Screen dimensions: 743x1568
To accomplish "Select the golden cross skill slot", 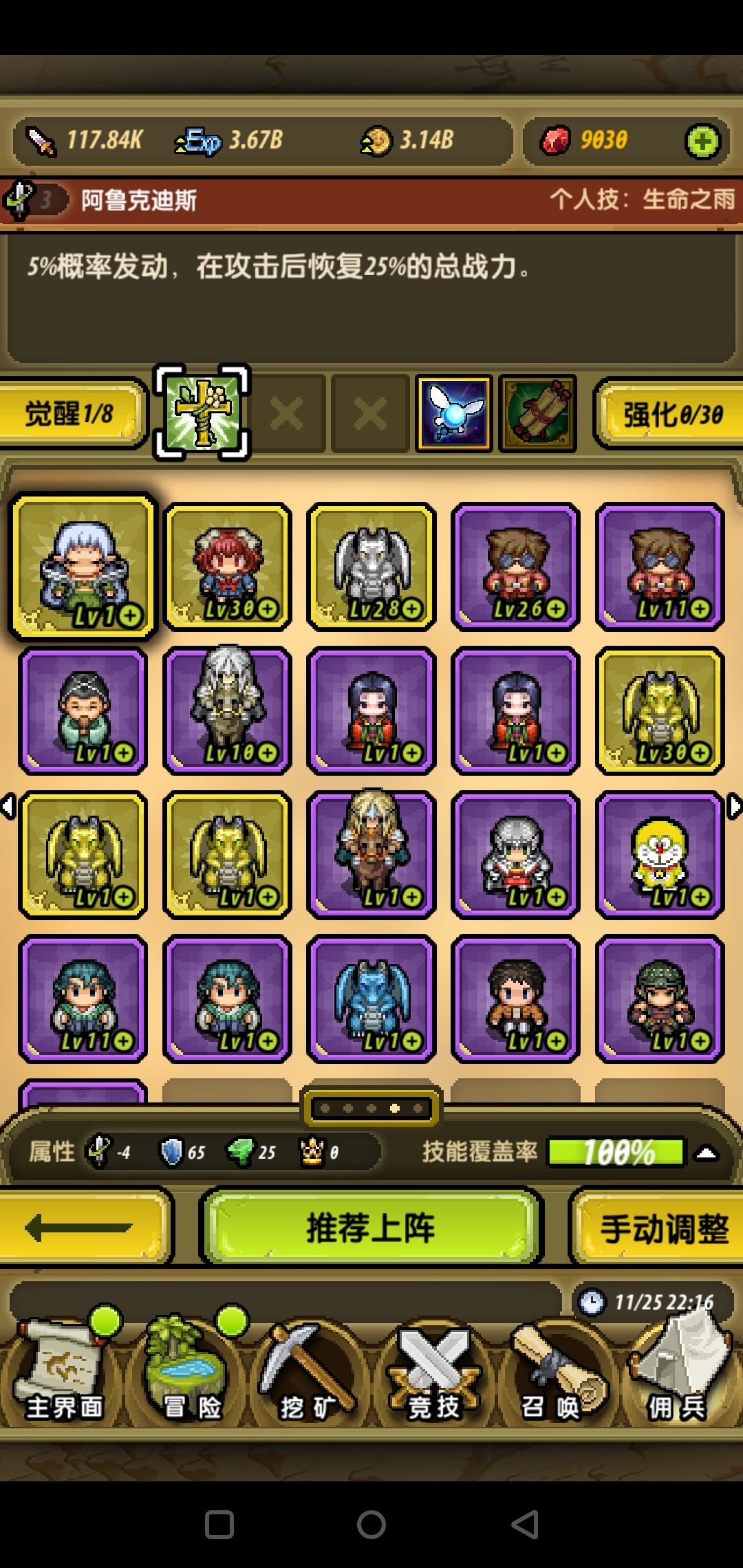I will click(x=202, y=413).
